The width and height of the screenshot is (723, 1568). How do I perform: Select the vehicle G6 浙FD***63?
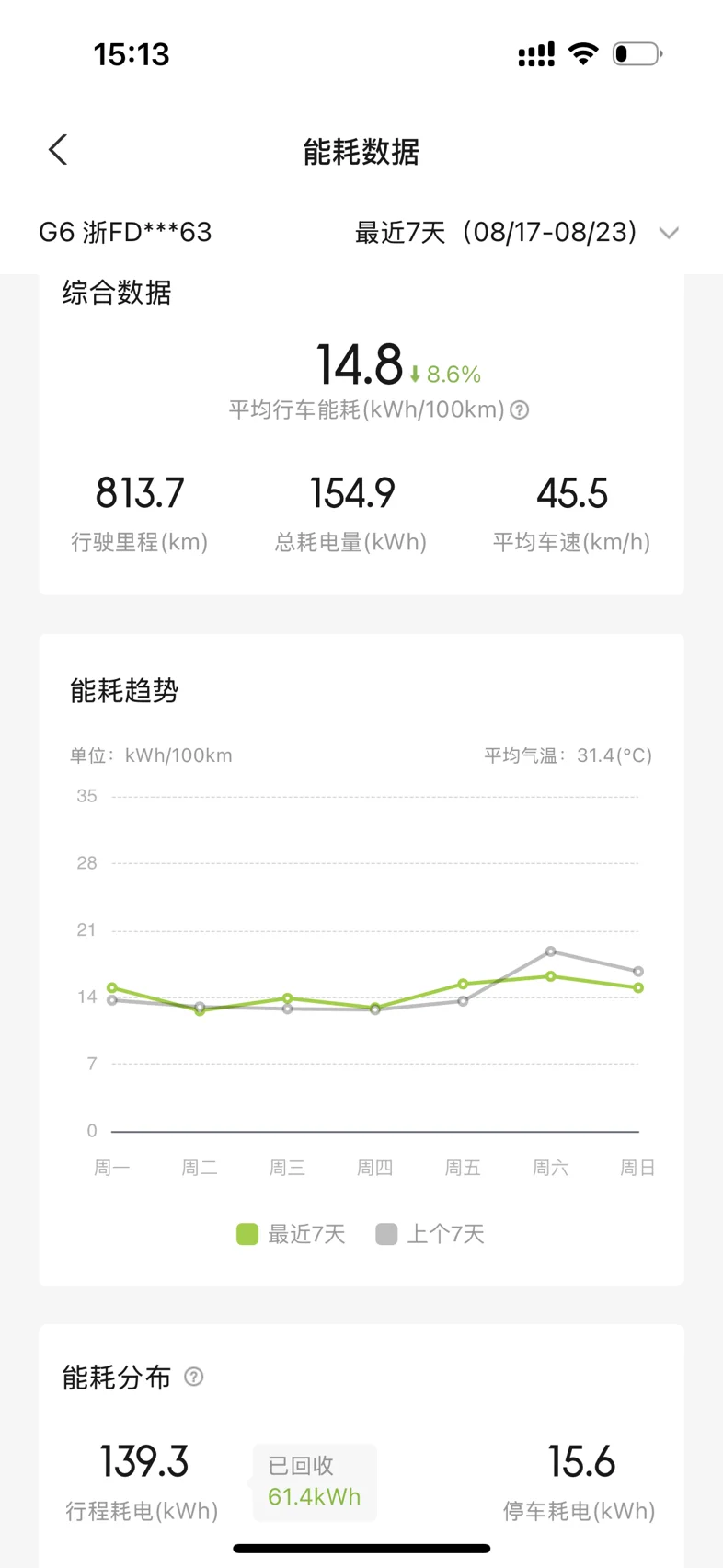pyautogui.click(x=125, y=232)
